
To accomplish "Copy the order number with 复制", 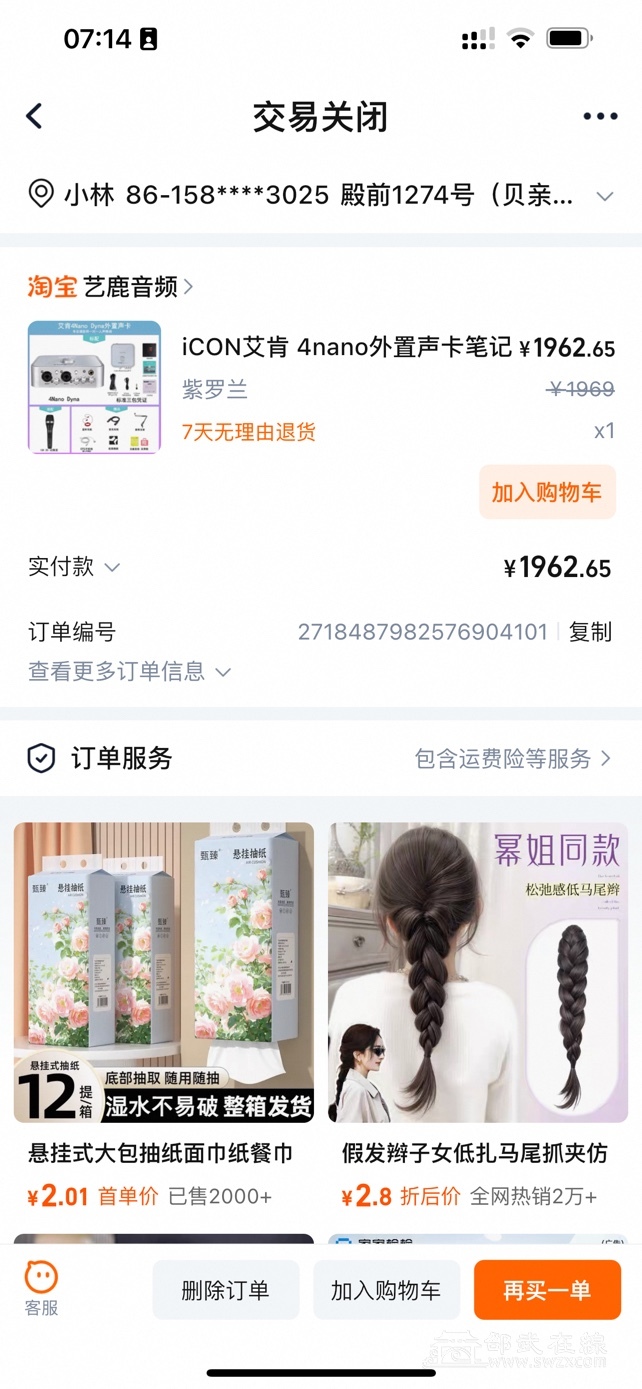I will tap(590, 632).
